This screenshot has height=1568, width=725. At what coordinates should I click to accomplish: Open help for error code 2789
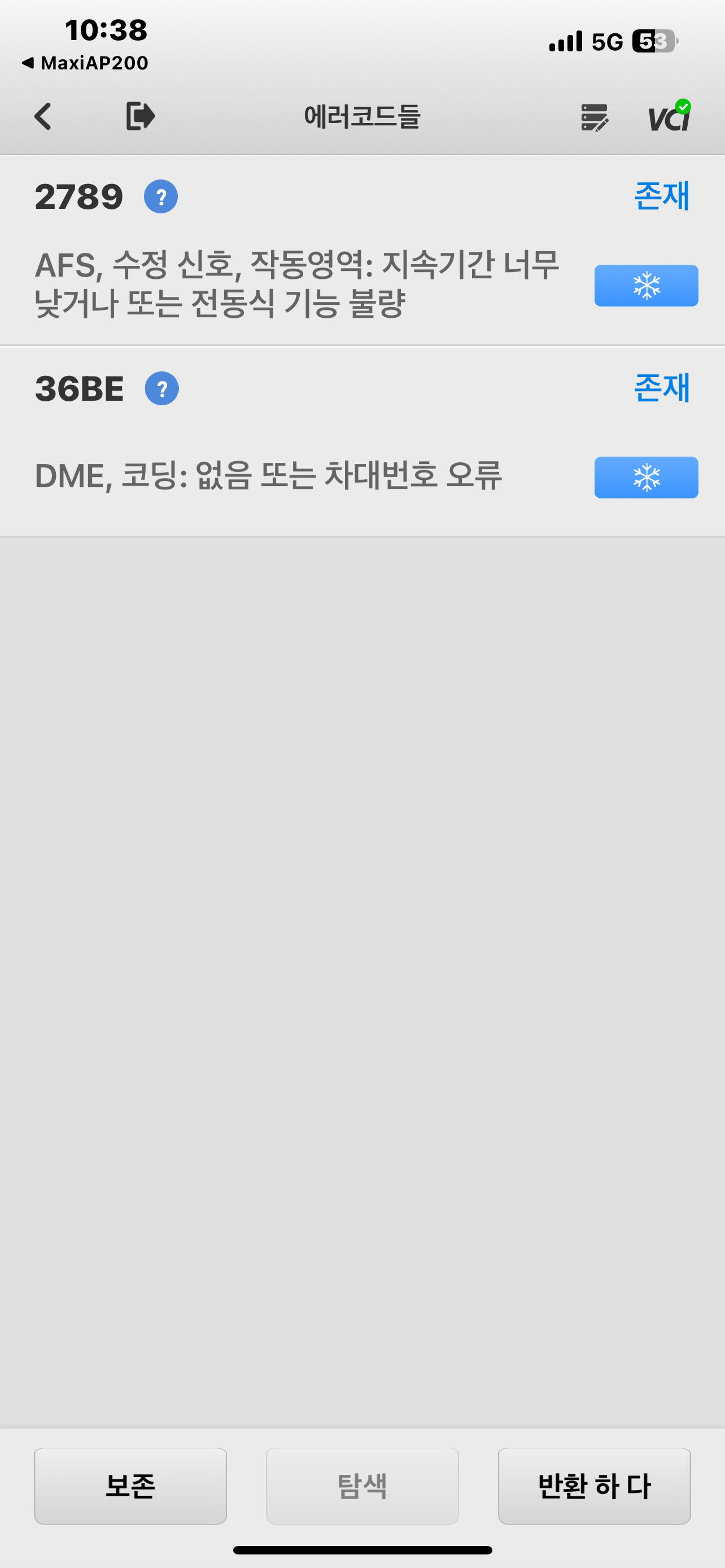(161, 196)
